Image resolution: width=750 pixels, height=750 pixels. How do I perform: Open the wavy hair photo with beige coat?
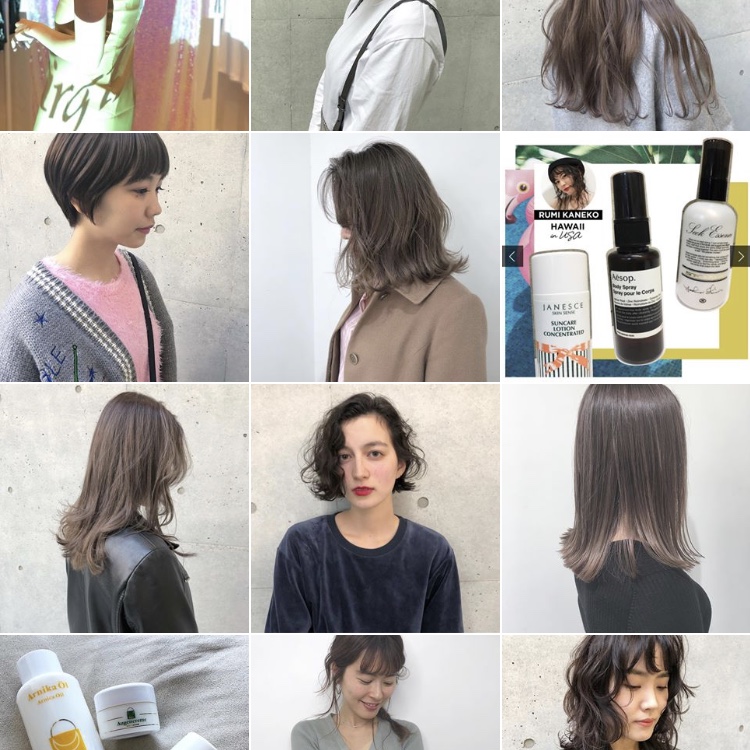(375, 257)
